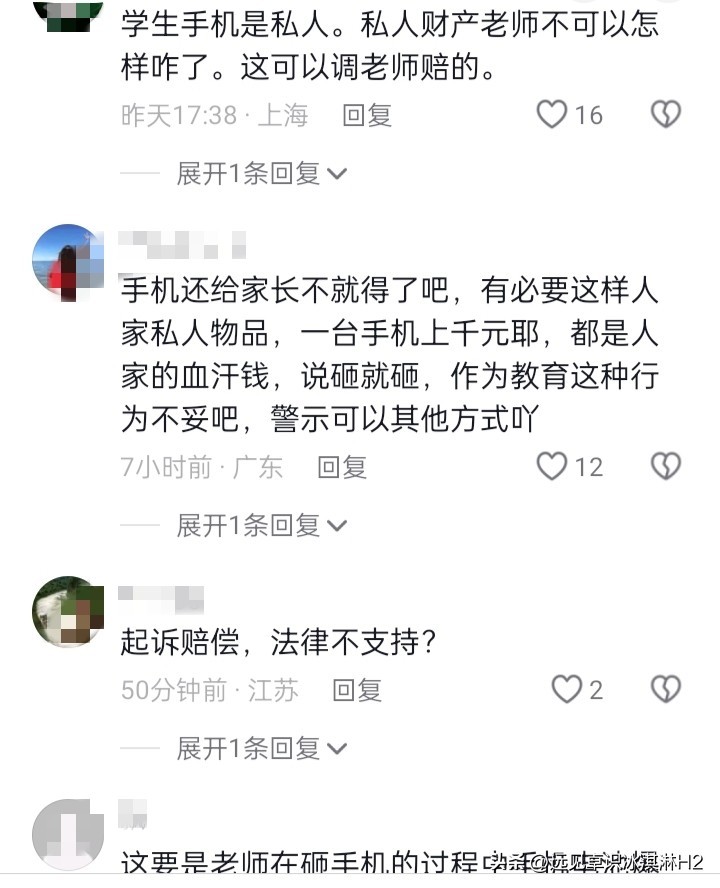Reply to the 昨天17:38 上海 comment

(367, 115)
